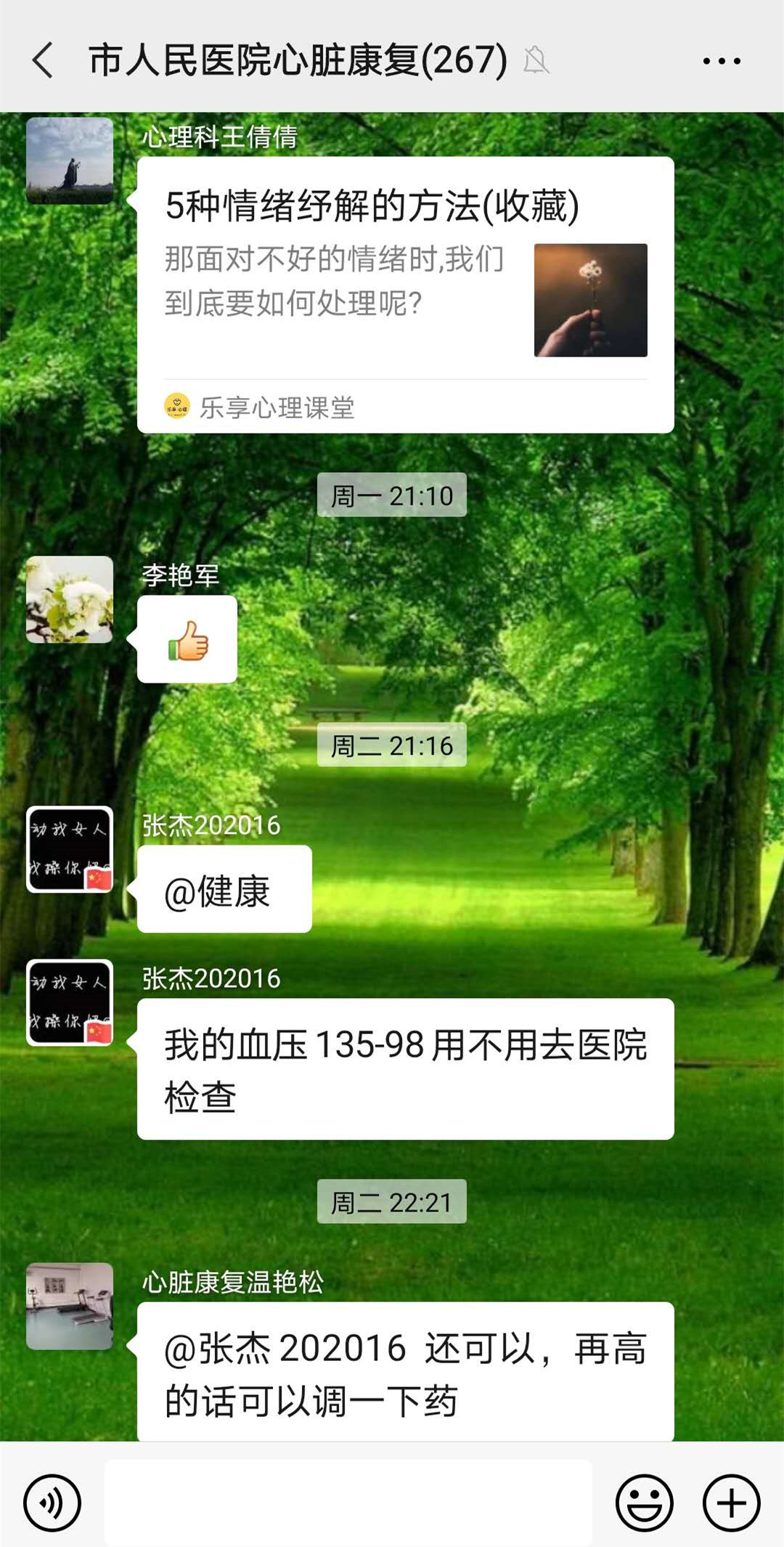The image size is (784, 1547).
Task: Open the shared article 5种情绪纾解的方法
Action: click(x=405, y=294)
